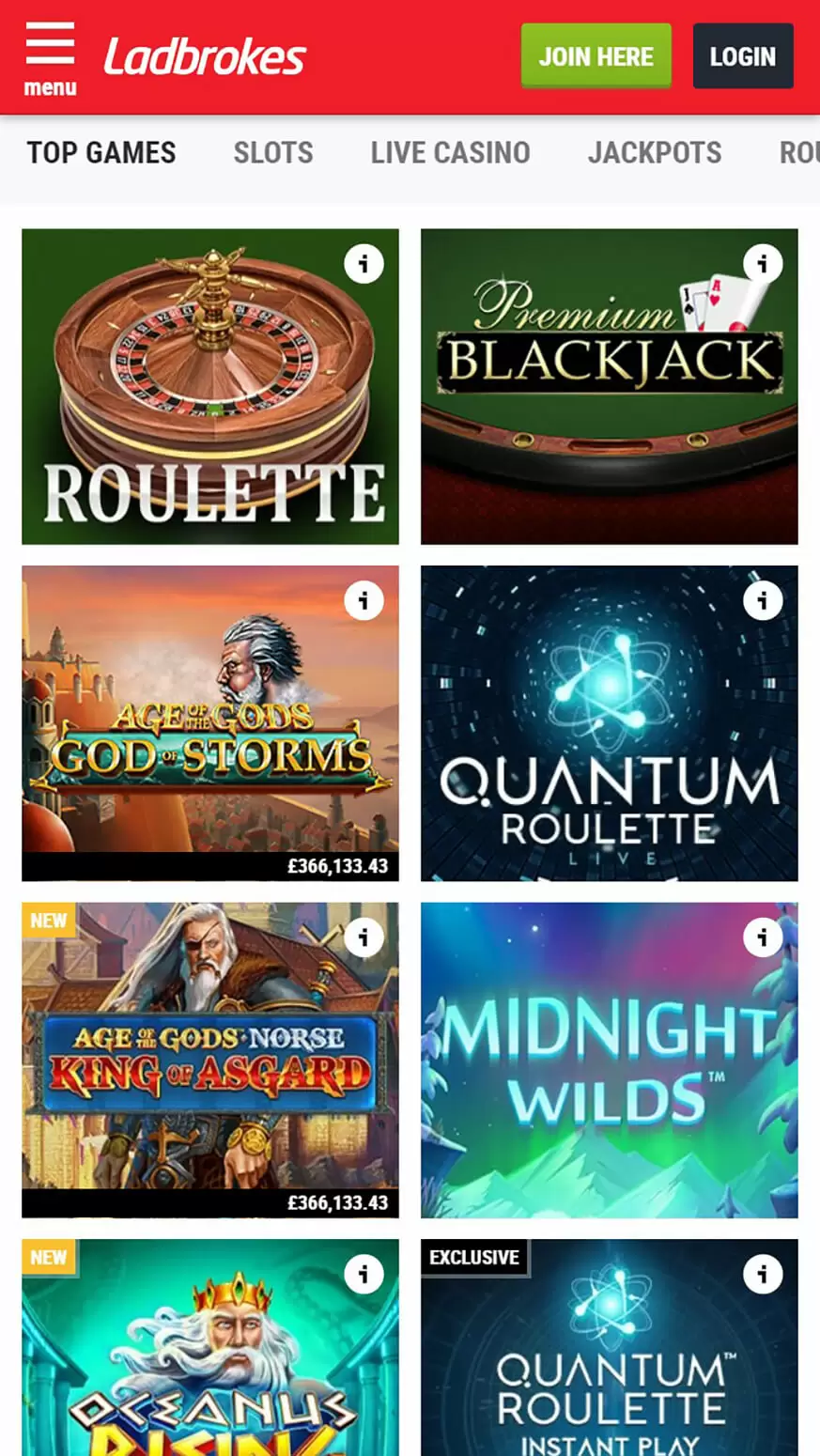Image resolution: width=820 pixels, height=1456 pixels.
Task: Open info for Premium Blackjack
Action: click(763, 263)
